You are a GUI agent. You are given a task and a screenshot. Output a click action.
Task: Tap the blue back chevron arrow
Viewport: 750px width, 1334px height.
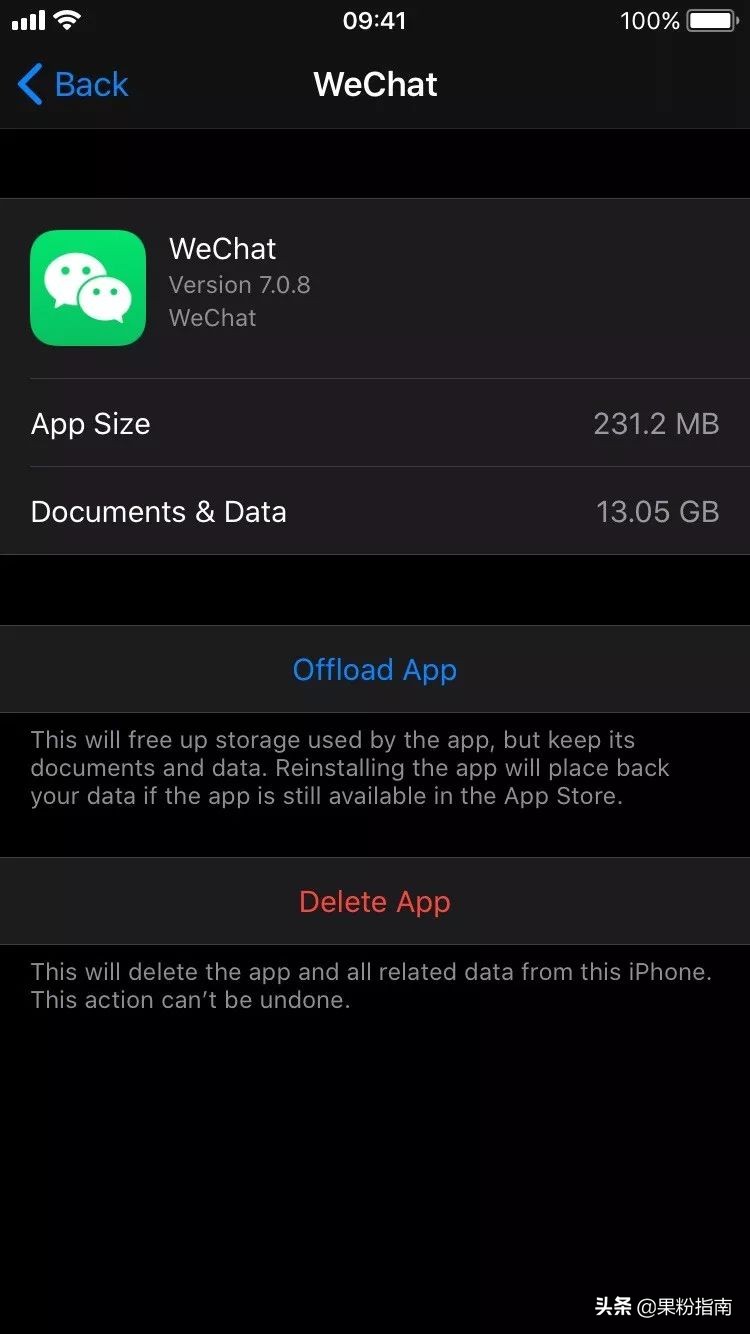(30, 85)
